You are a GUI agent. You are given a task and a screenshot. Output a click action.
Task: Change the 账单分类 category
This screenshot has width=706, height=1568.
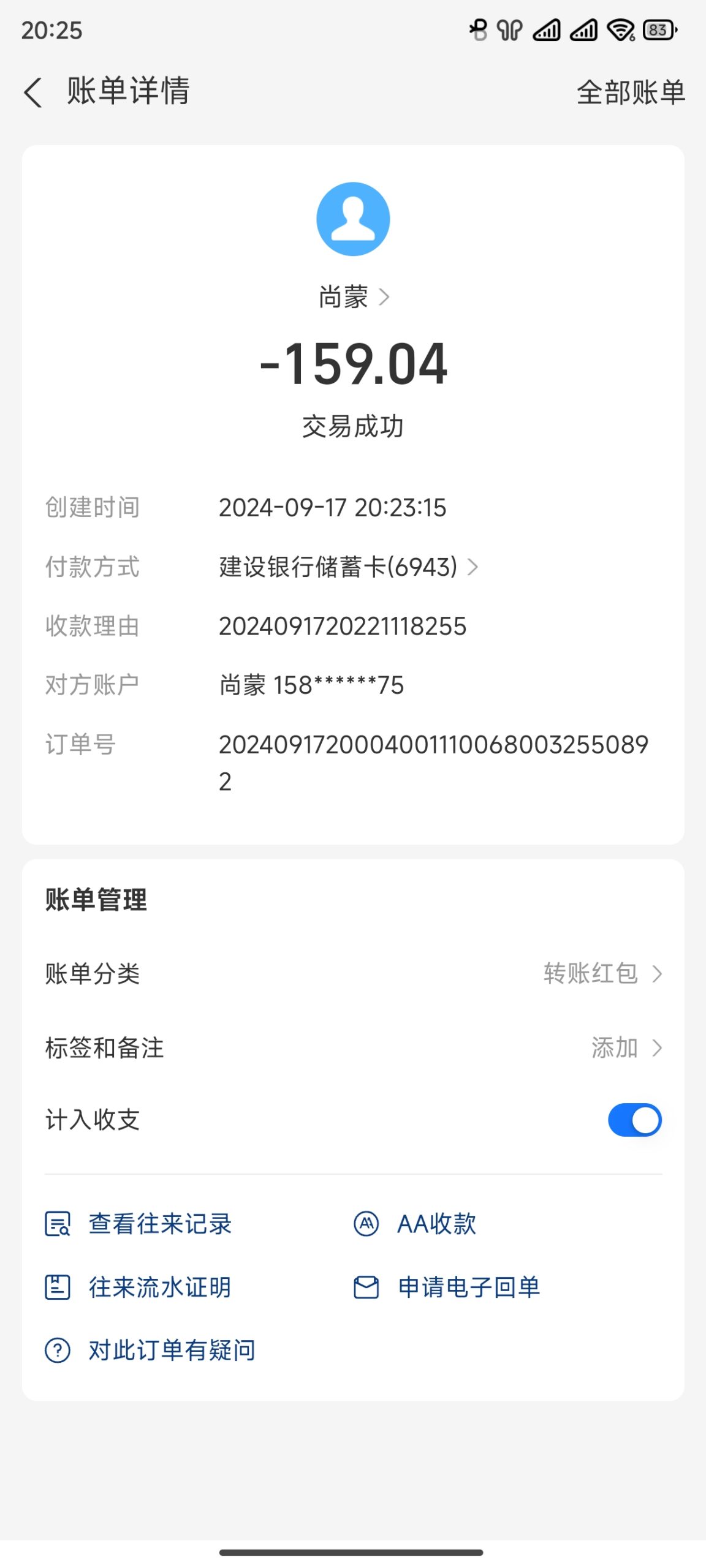click(x=602, y=973)
